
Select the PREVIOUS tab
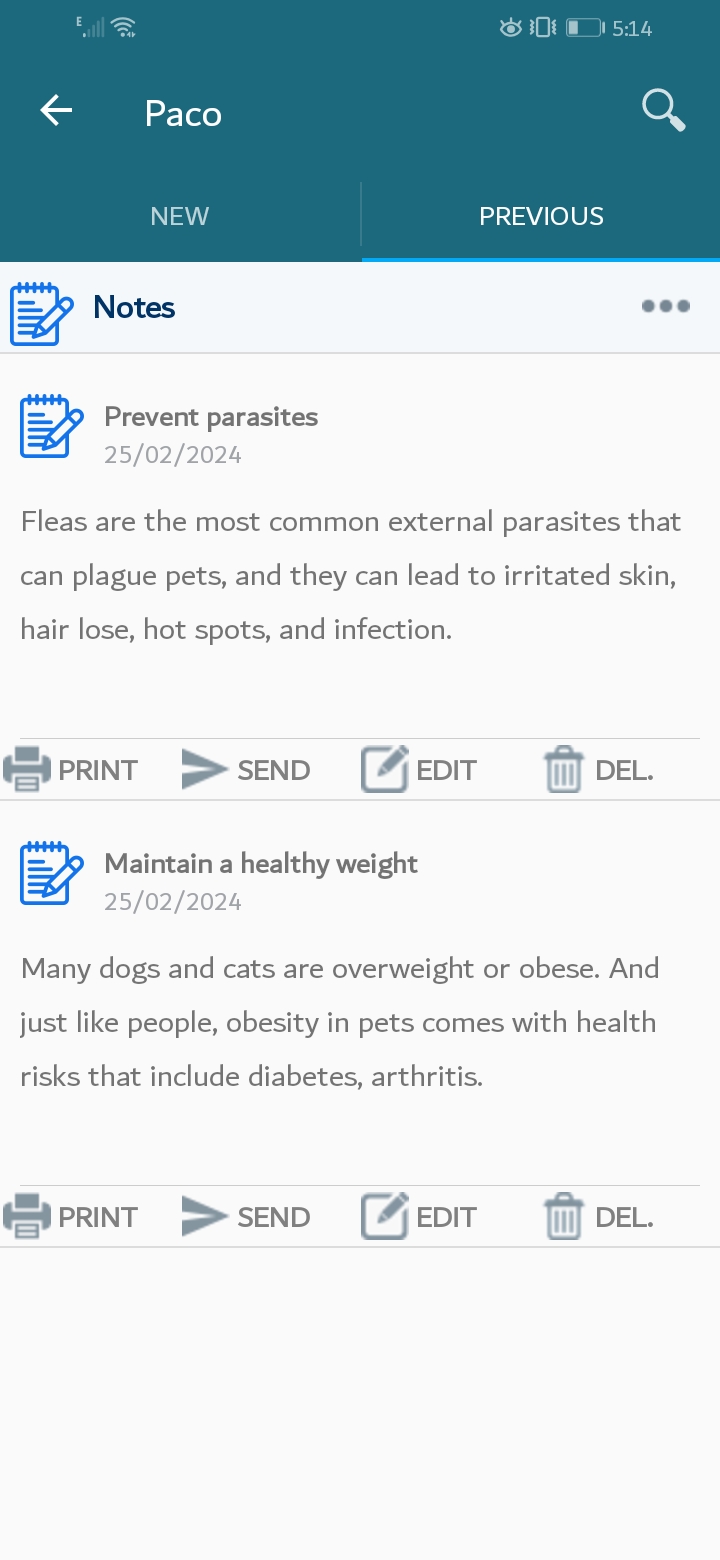541,216
